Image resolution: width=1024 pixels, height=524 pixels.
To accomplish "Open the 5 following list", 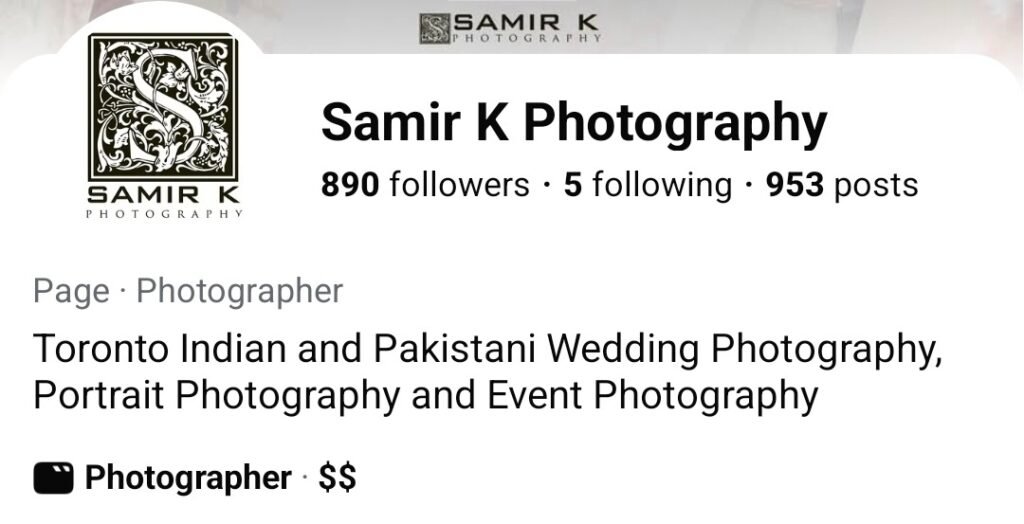I will point(648,185).
